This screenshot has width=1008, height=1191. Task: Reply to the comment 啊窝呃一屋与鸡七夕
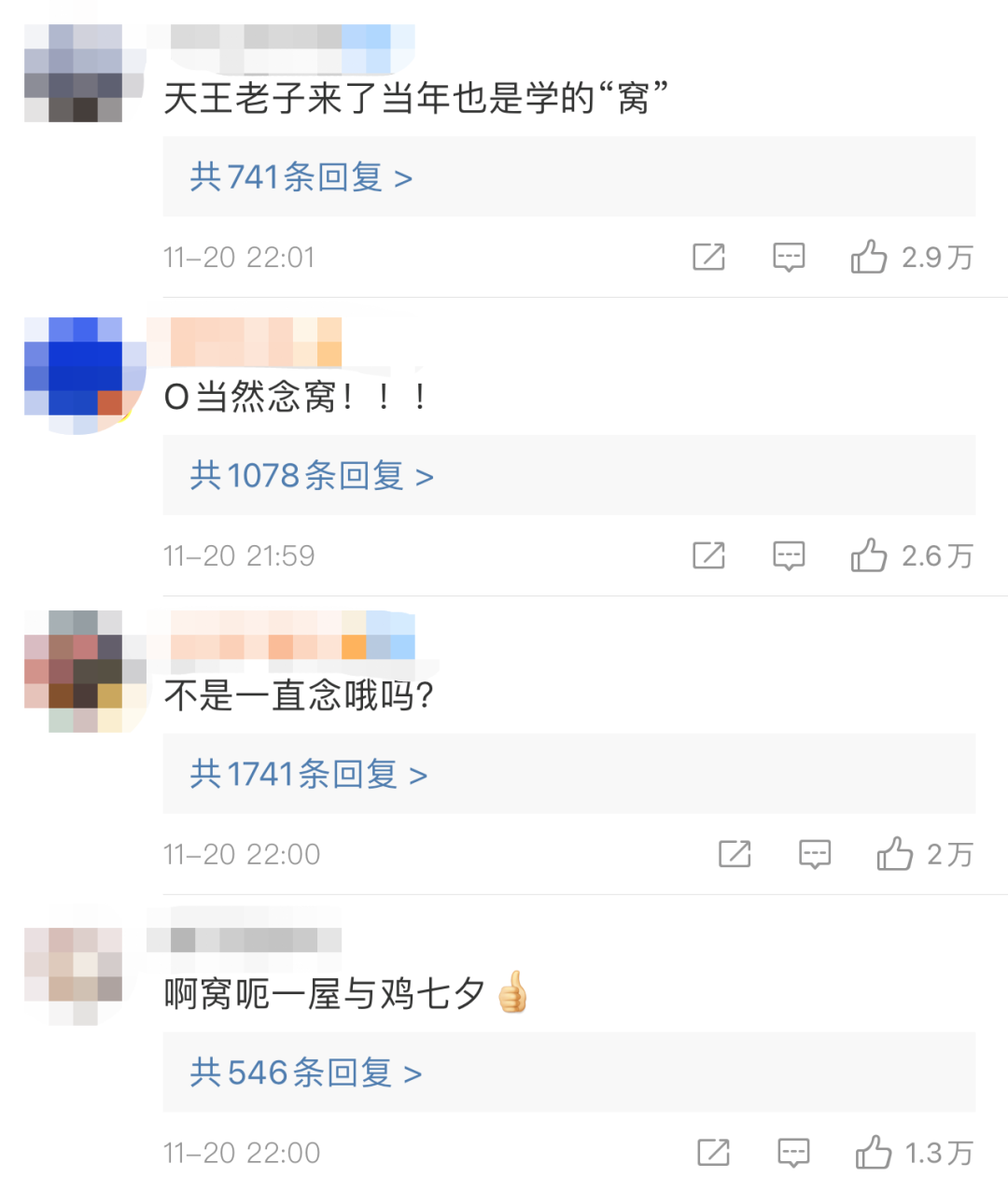793,1153
